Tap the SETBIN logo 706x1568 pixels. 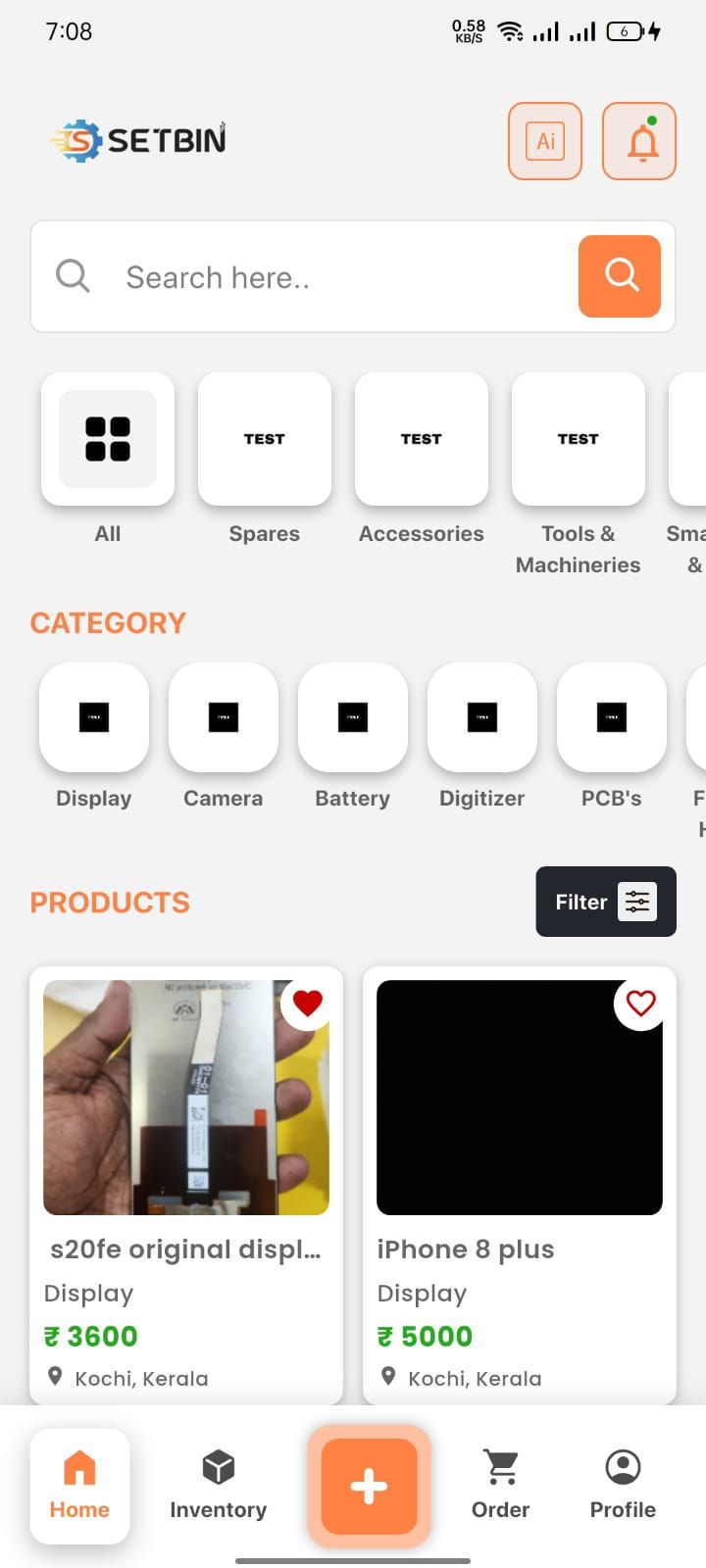(x=137, y=139)
